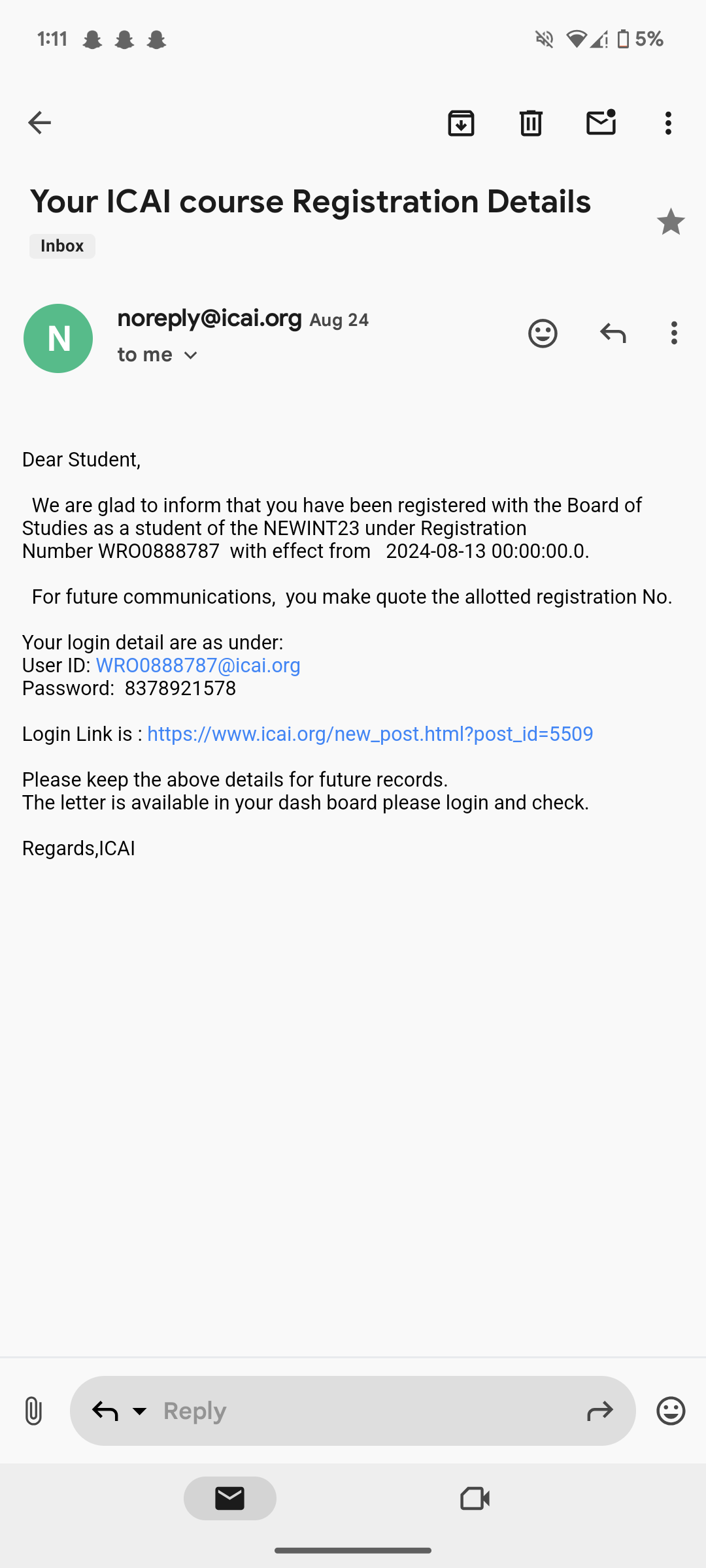Forward this email
Image resolution: width=706 pixels, height=1568 pixels.
[599, 1411]
